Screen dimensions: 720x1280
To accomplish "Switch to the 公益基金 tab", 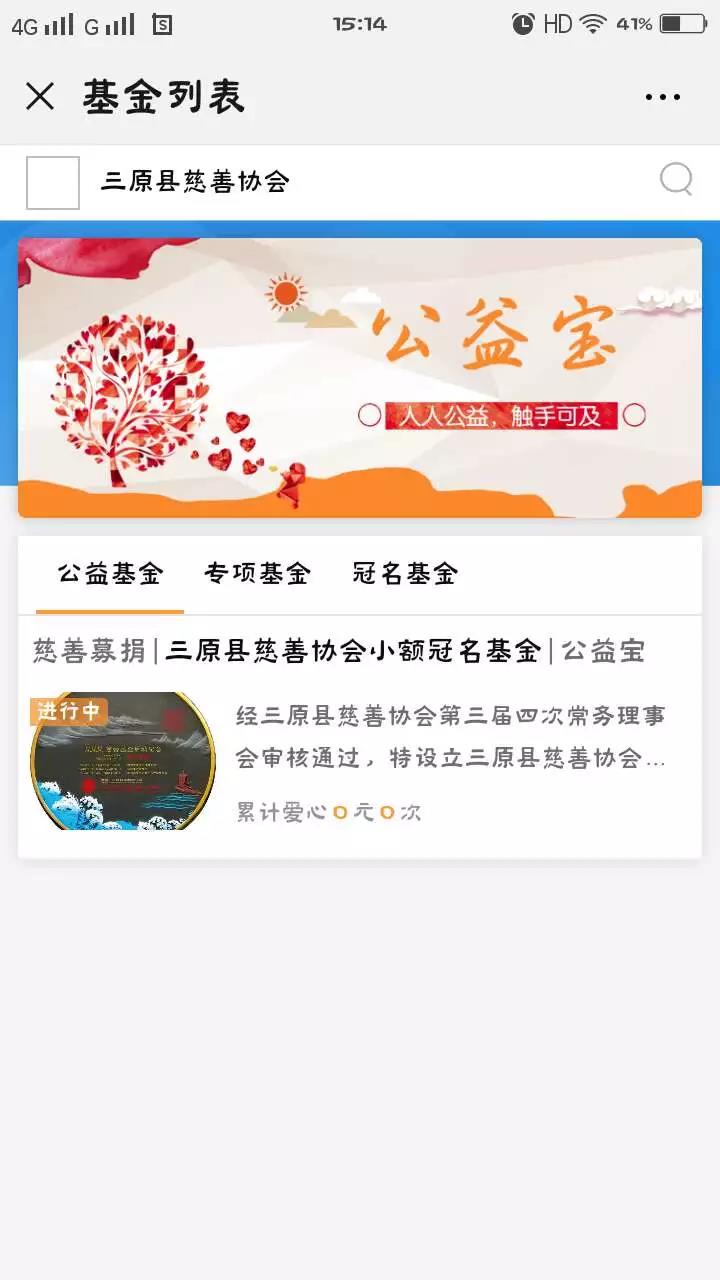I will [x=110, y=574].
